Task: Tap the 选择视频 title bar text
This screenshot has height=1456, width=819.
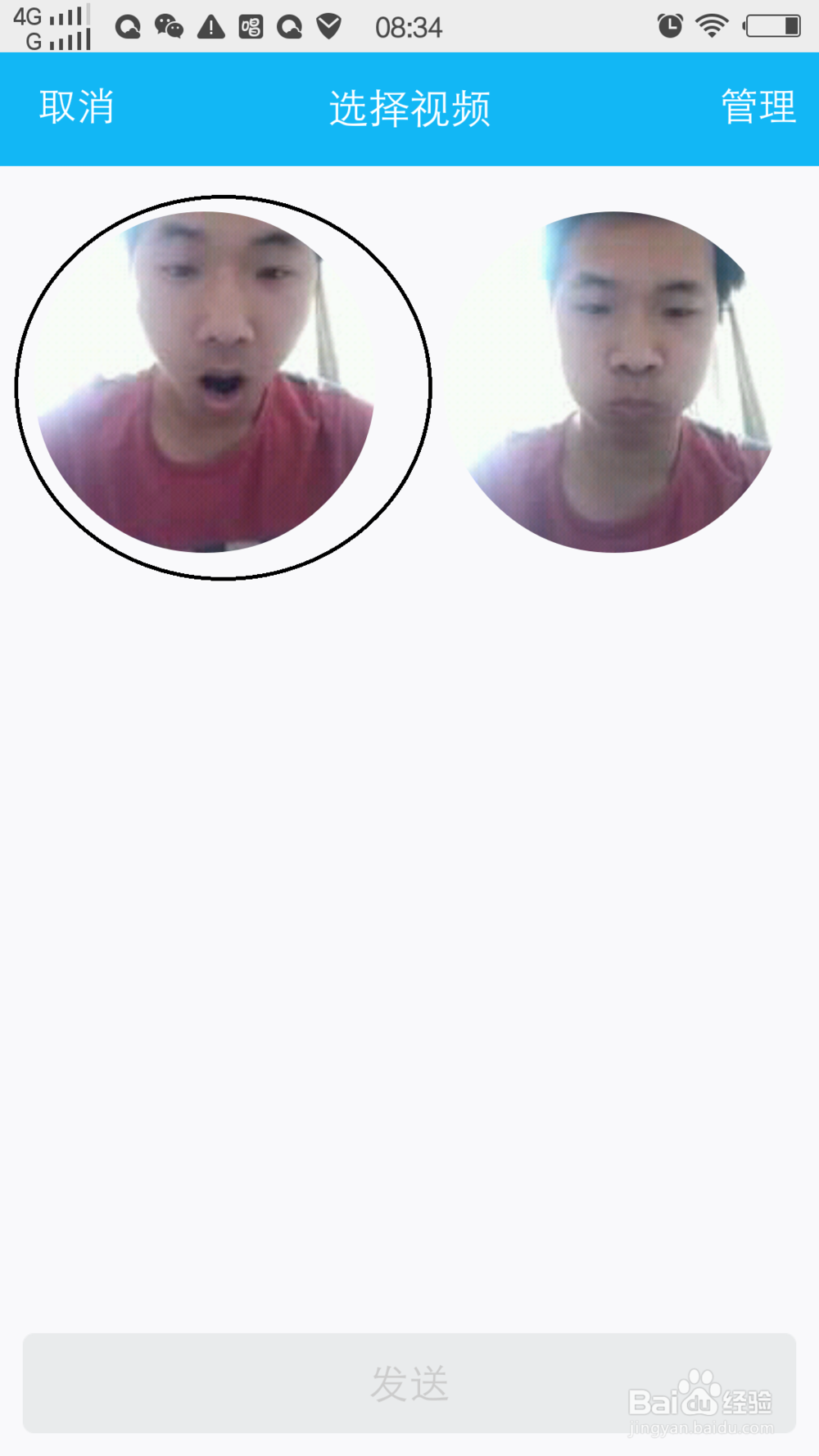Action: [409, 113]
